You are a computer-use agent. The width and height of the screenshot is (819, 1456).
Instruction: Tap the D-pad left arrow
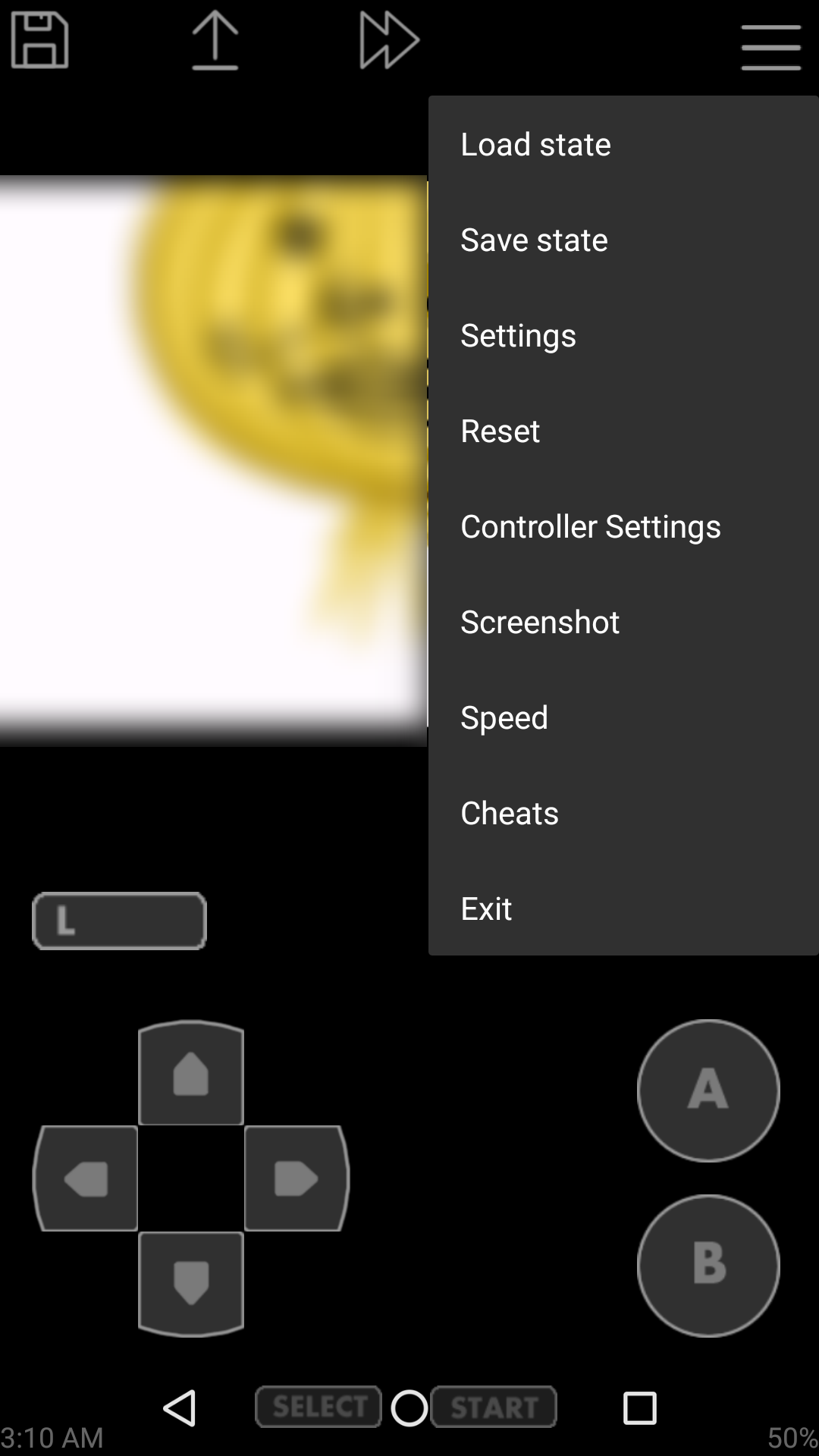pos(86,1178)
